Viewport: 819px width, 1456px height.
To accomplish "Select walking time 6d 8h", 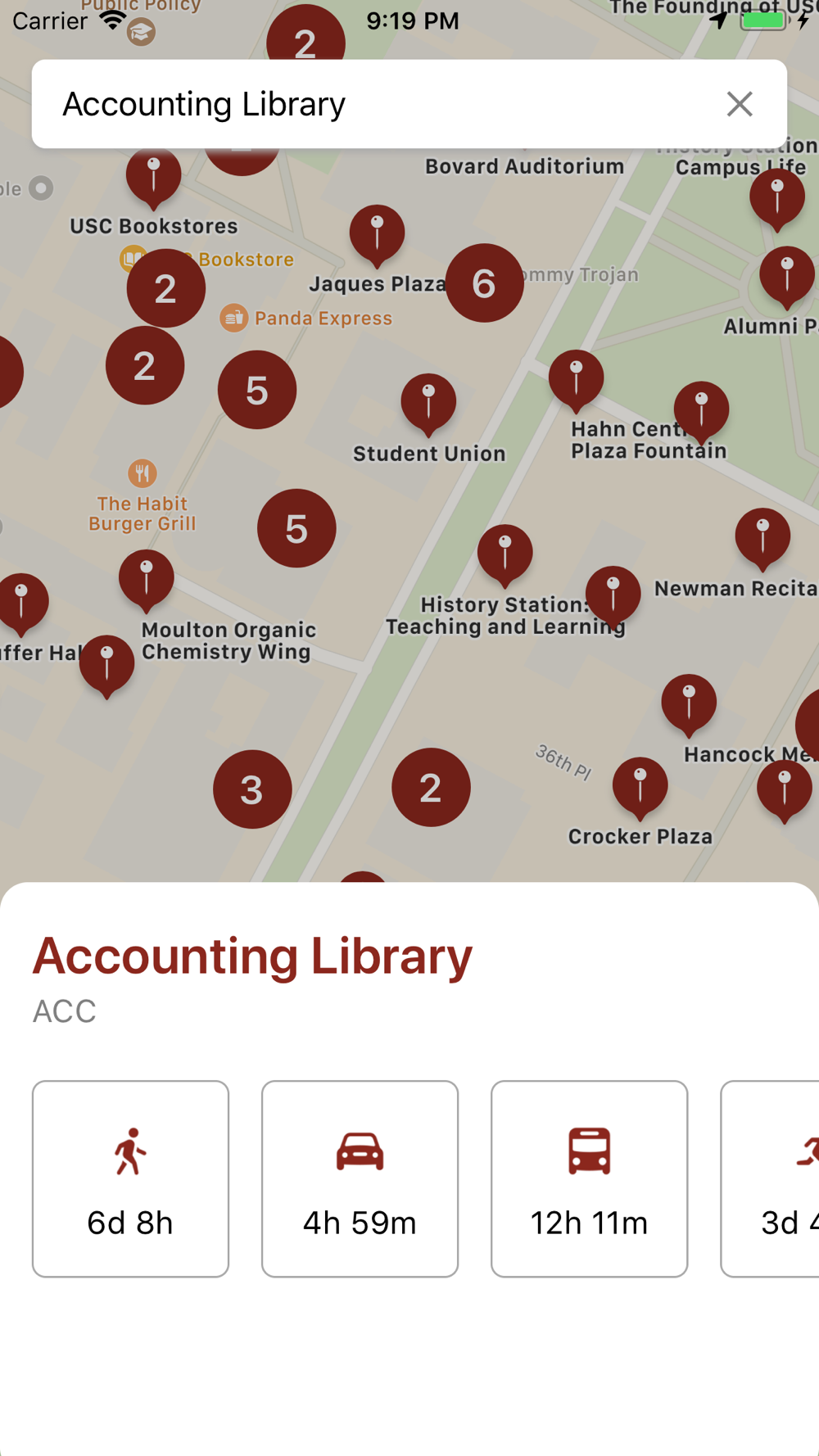I will pos(130,1178).
